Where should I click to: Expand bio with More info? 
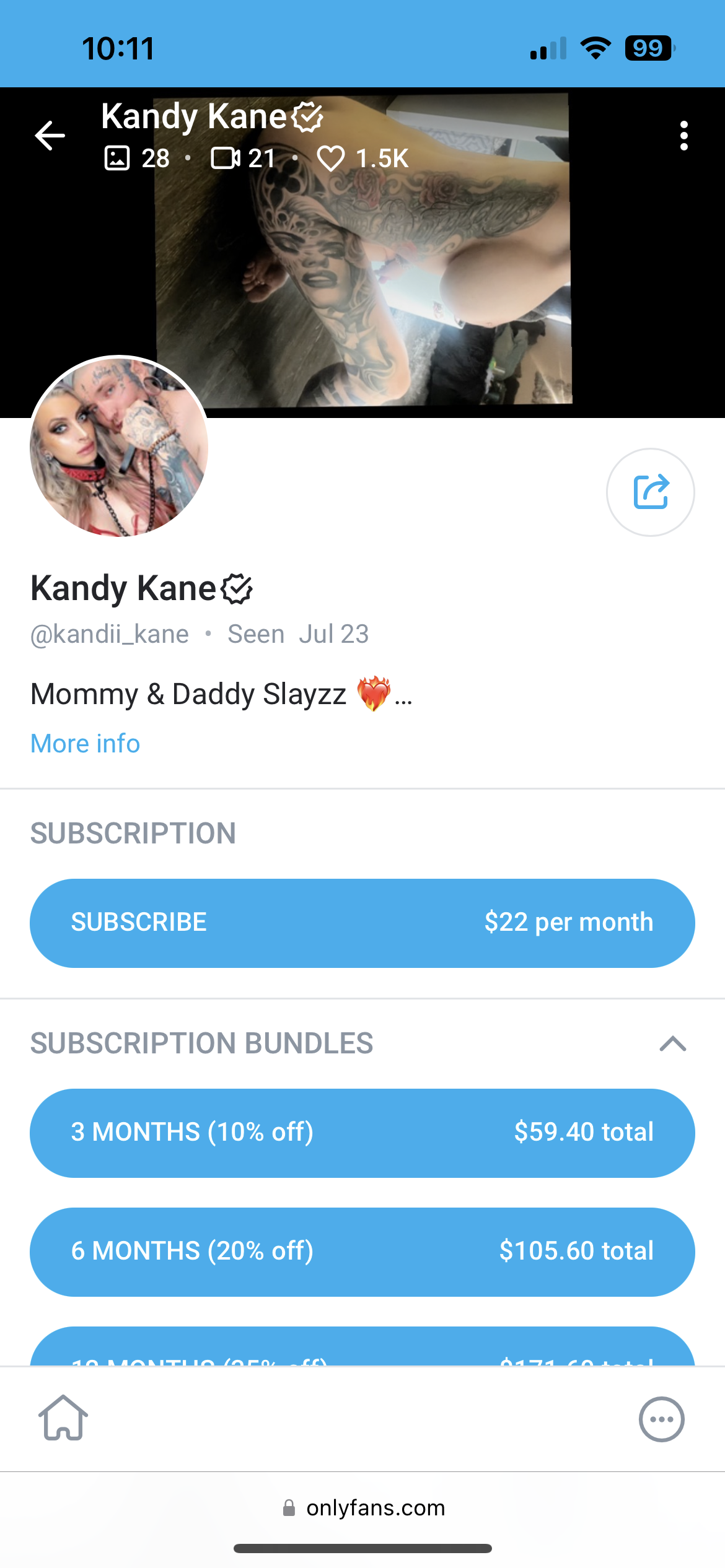(86, 744)
